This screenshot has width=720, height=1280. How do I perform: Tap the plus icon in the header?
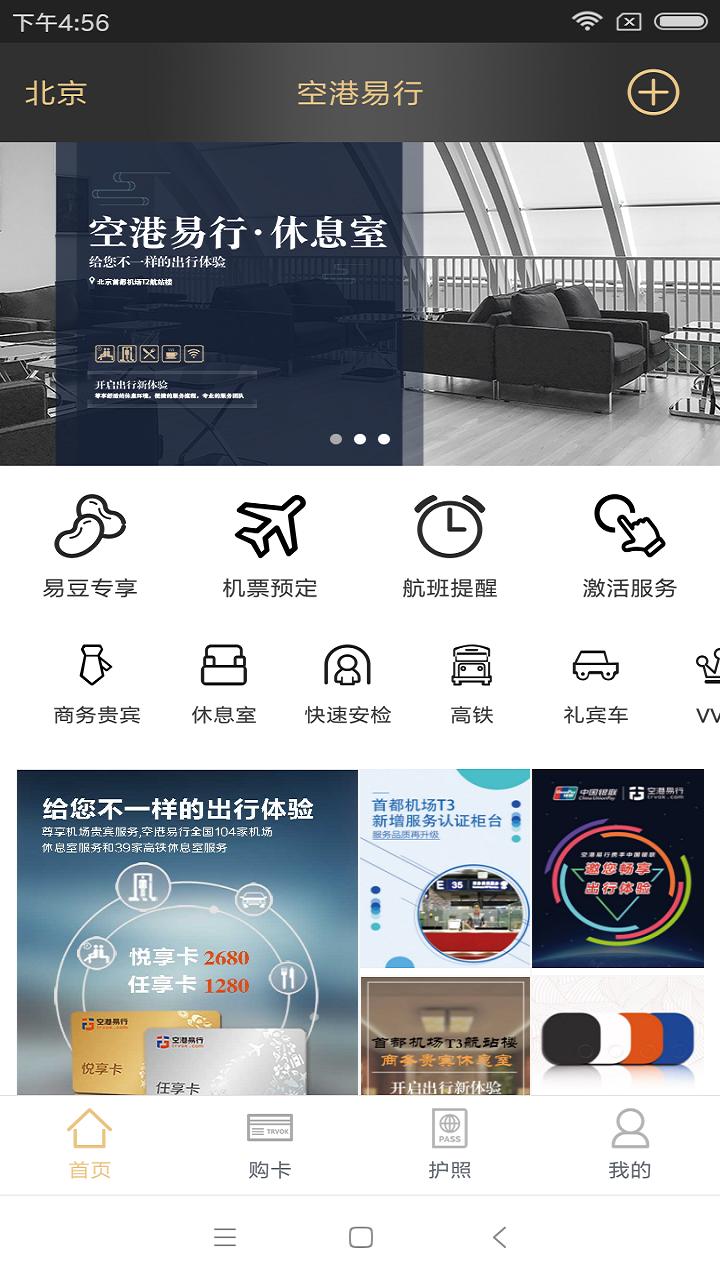[x=654, y=93]
